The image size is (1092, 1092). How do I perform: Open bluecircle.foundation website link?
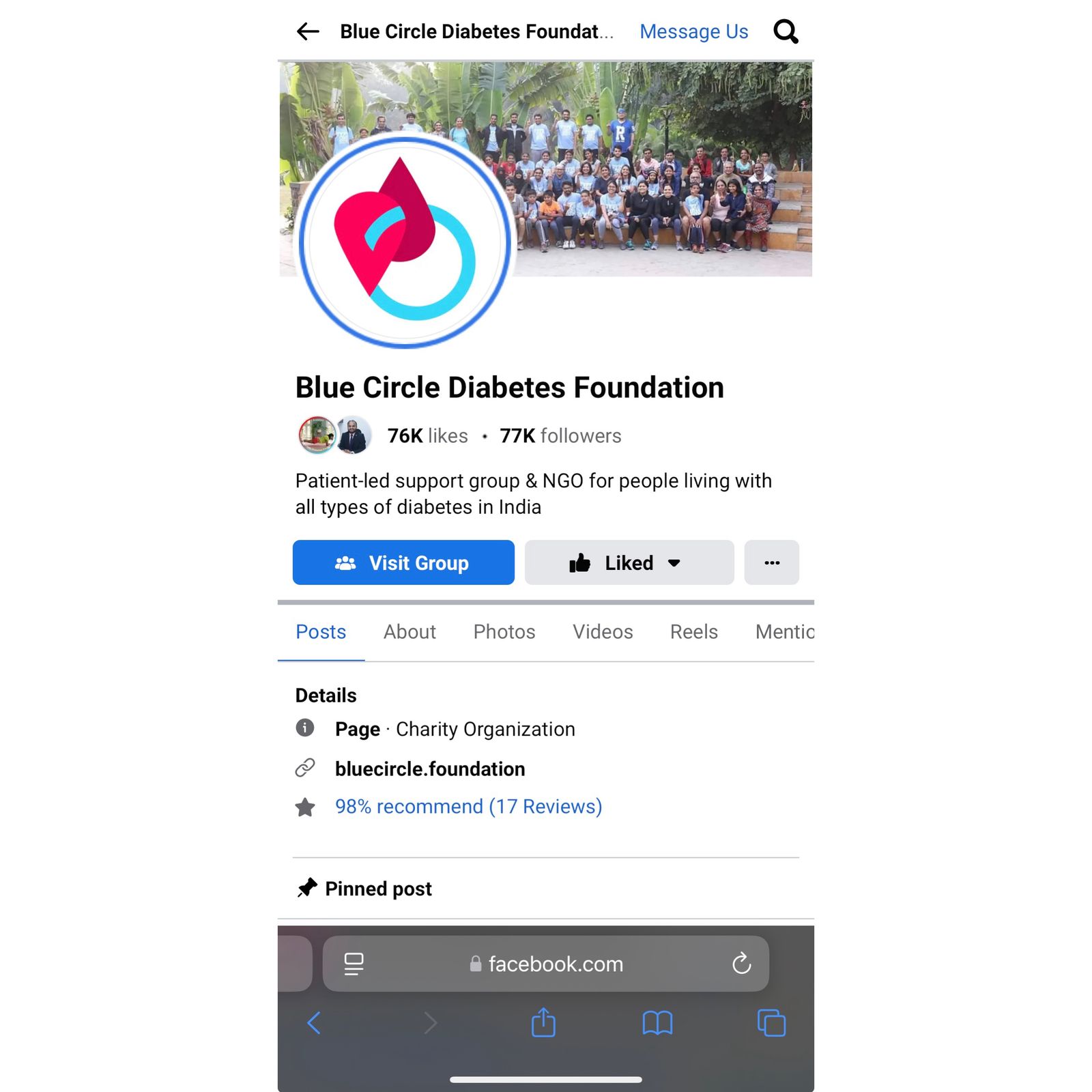click(x=430, y=769)
